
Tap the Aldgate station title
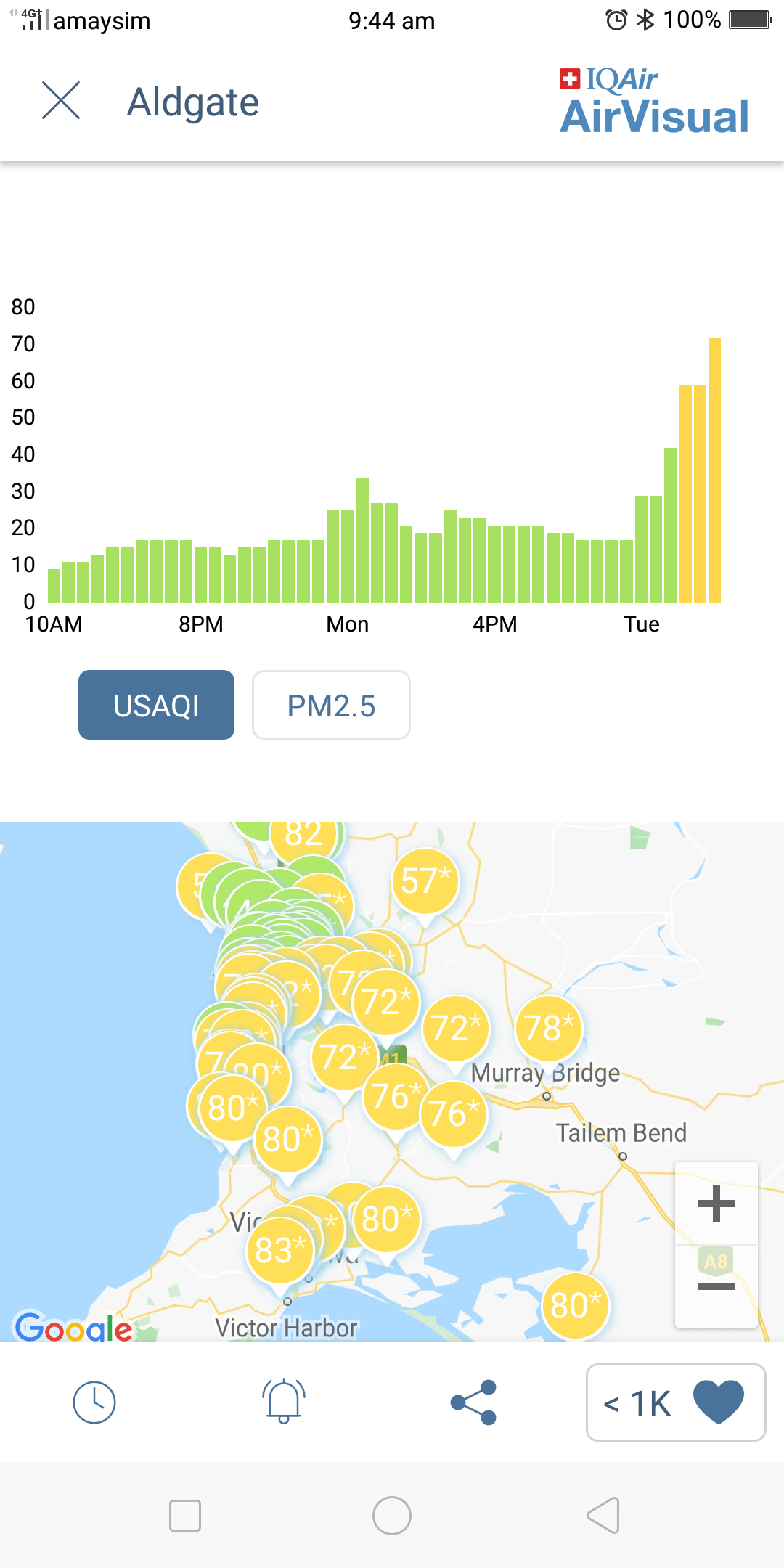point(193,100)
